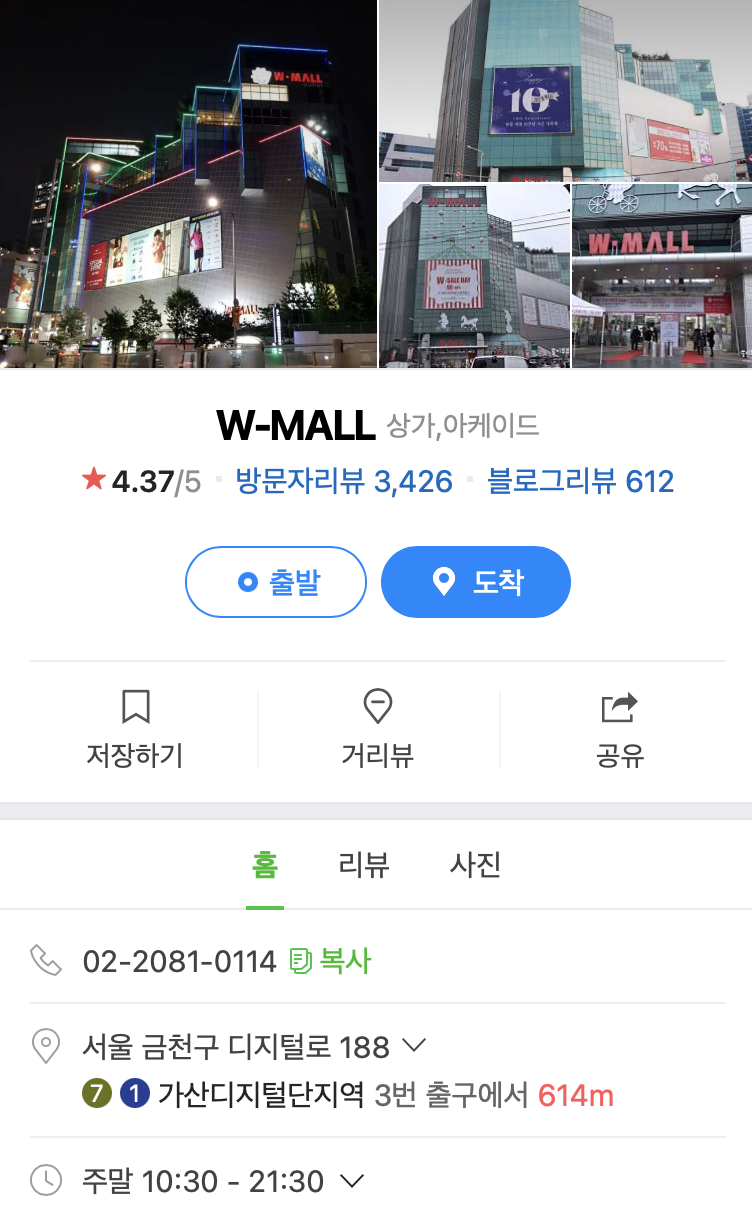Image resolution: width=752 pixels, height=1214 pixels.
Task: Set W-MALL as destination with 도착
Action: [x=476, y=582]
